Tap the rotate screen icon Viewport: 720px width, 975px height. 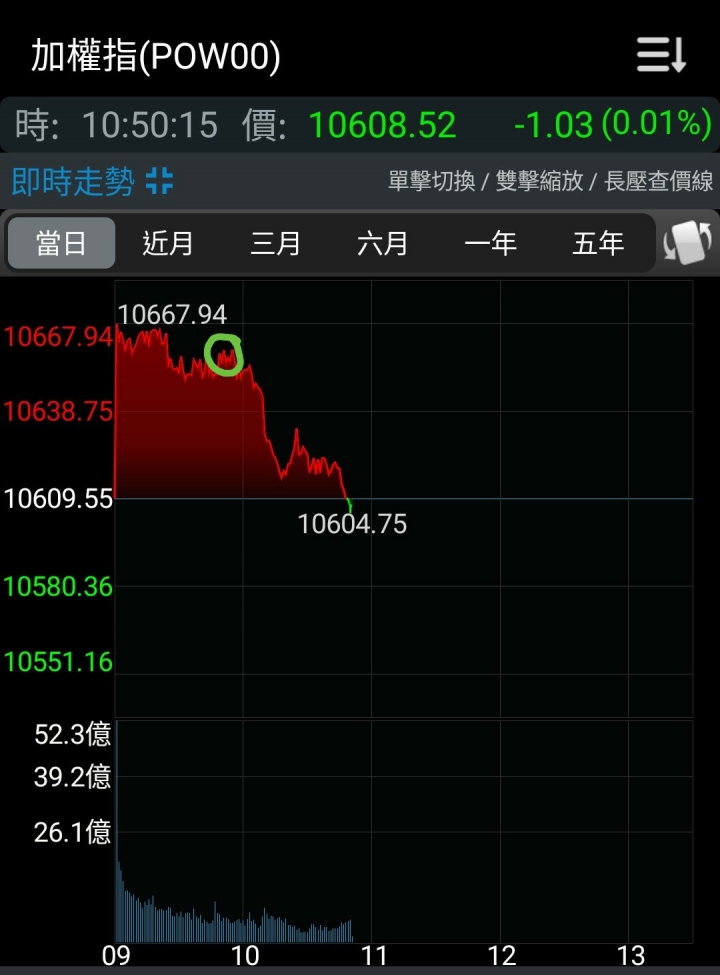[x=687, y=243]
